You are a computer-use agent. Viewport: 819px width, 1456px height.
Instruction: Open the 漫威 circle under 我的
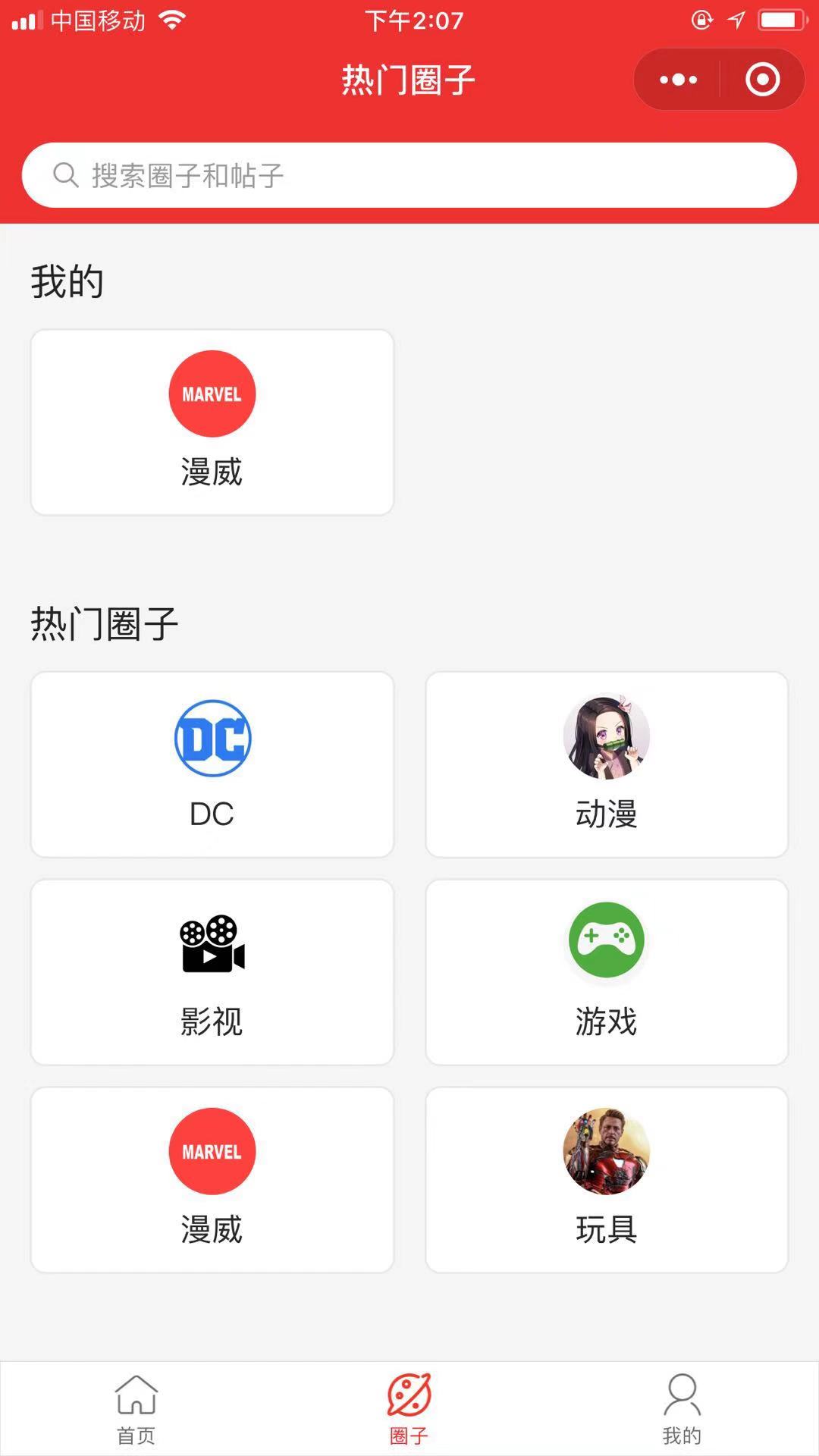[212, 422]
